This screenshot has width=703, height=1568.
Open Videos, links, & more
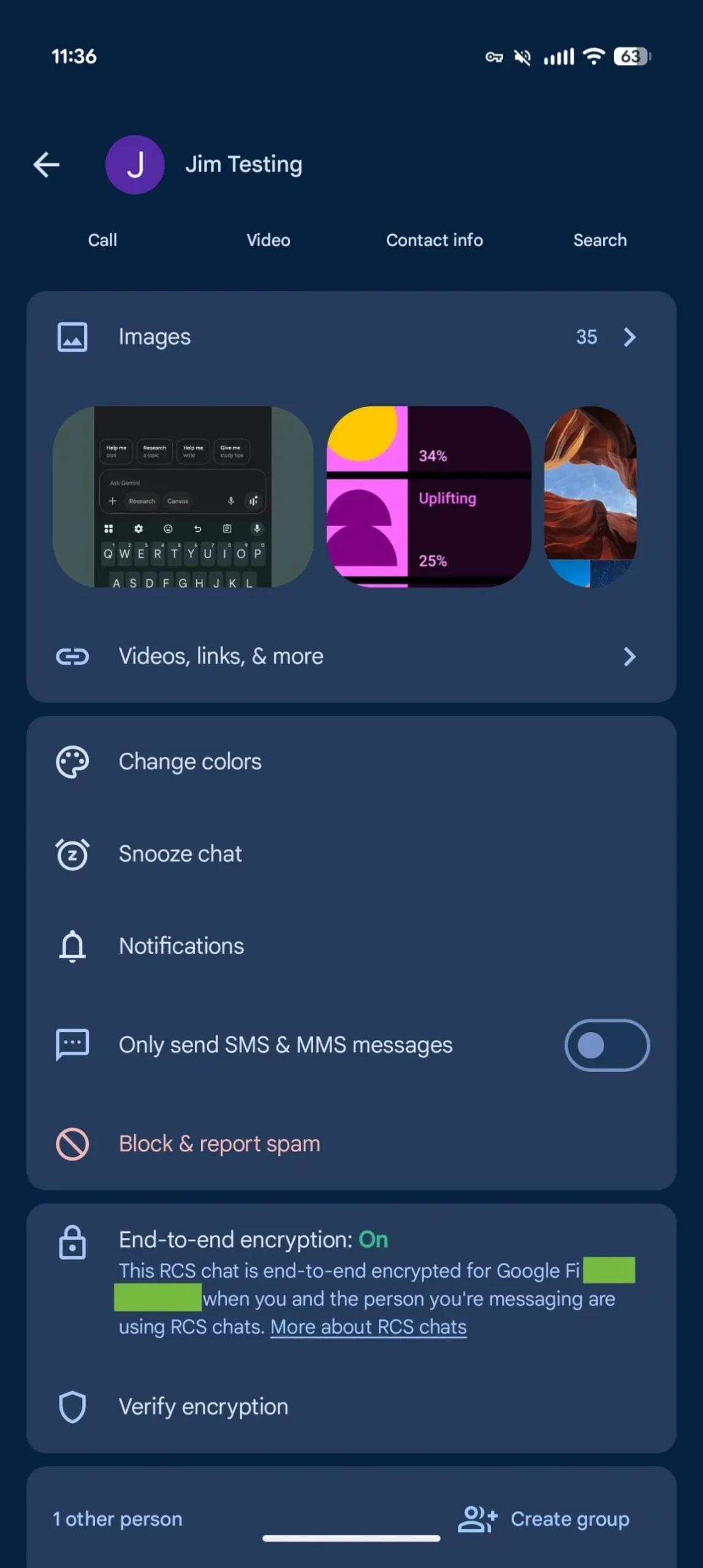pyautogui.click(x=351, y=657)
